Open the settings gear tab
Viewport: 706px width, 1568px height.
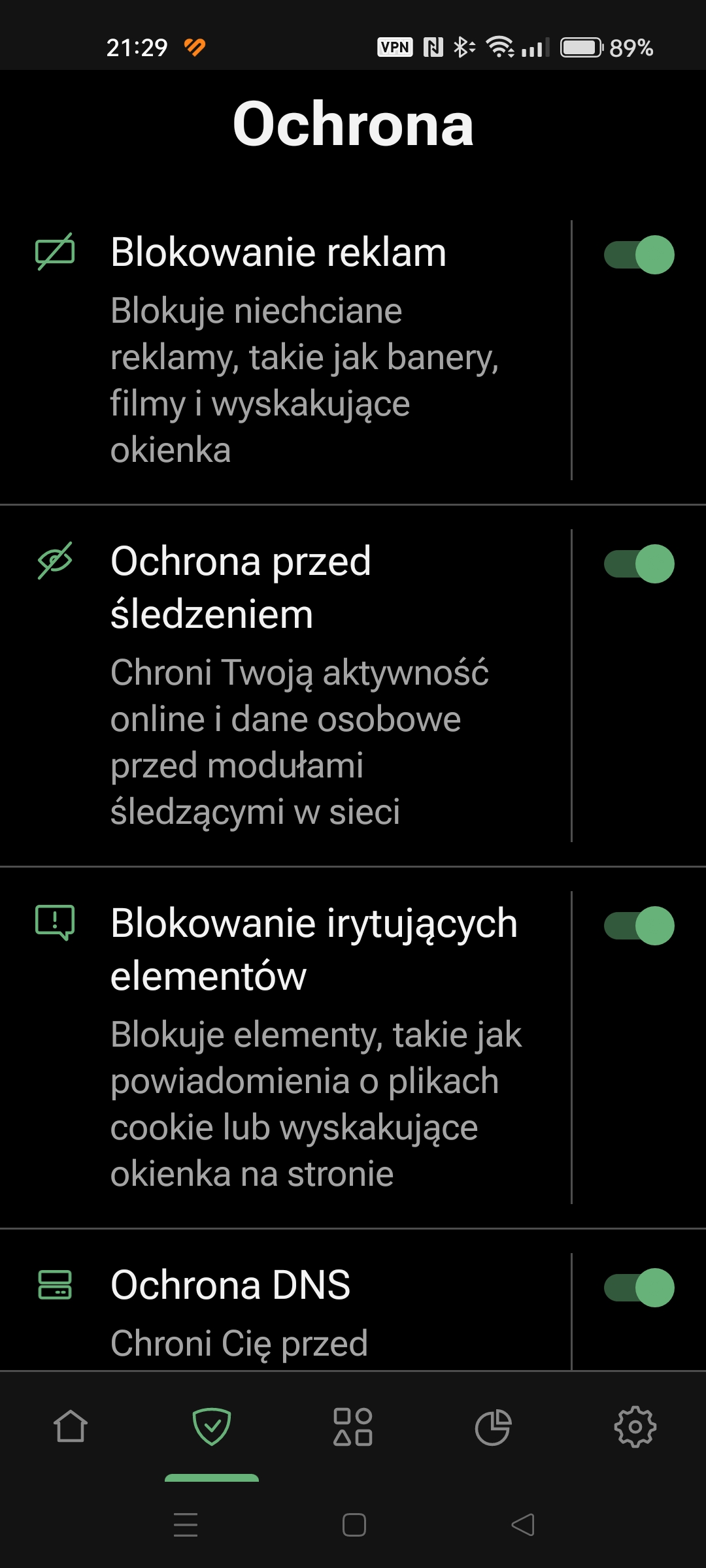[x=635, y=1426]
